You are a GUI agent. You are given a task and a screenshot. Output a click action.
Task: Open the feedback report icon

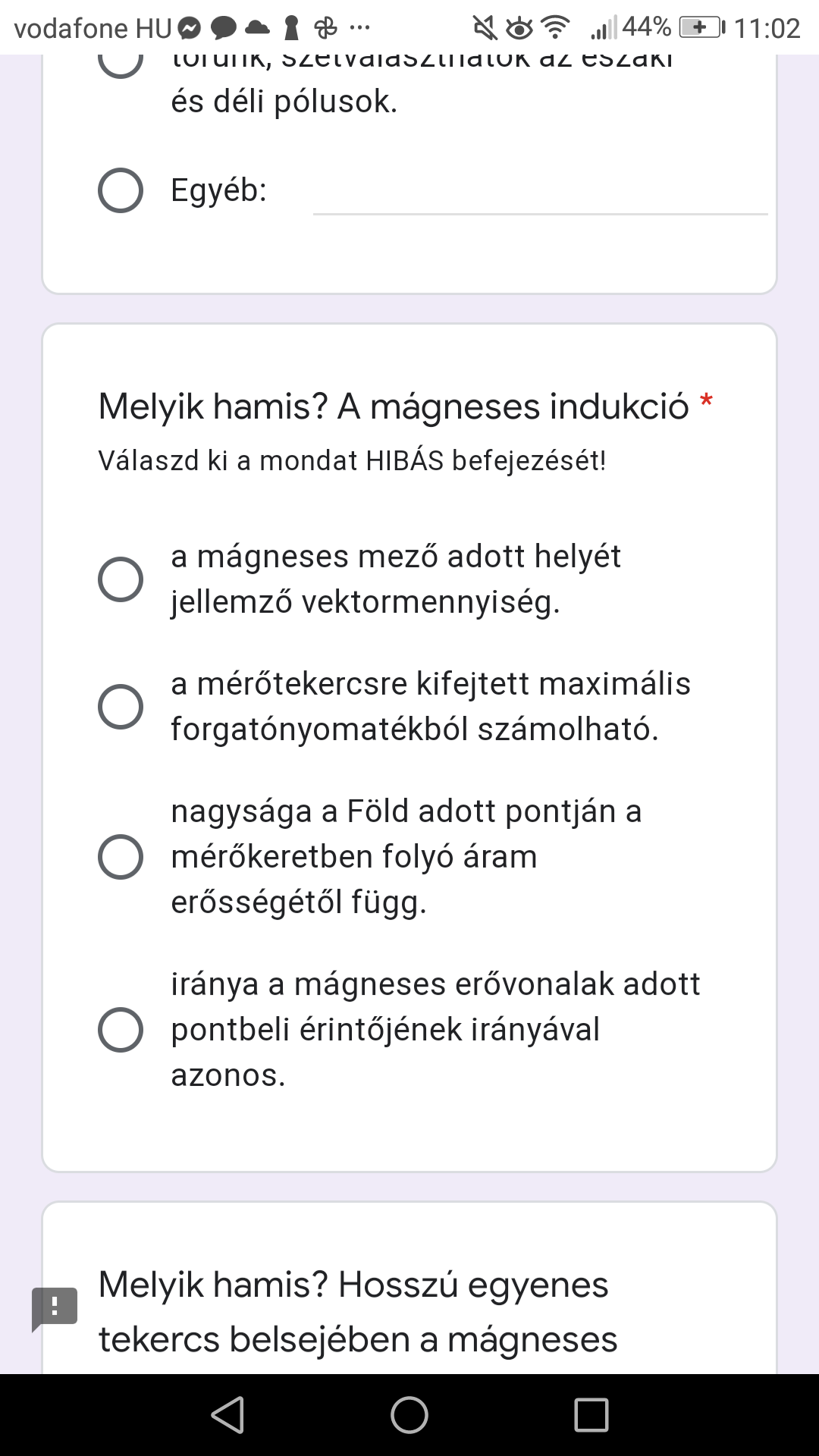tap(55, 1308)
